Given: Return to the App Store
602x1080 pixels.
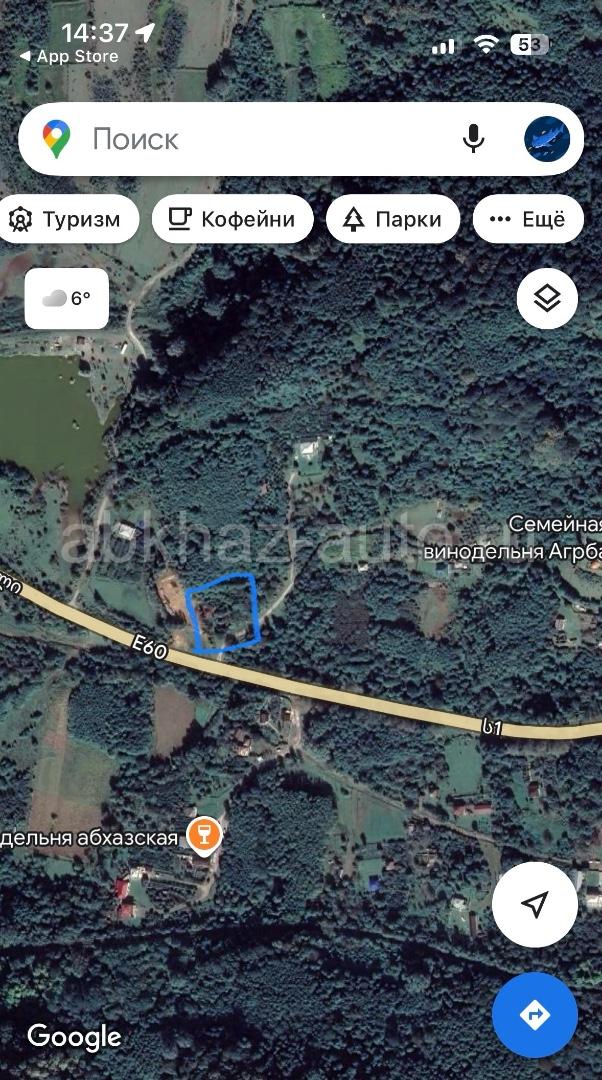Looking at the screenshot, I should pos(69,56).
